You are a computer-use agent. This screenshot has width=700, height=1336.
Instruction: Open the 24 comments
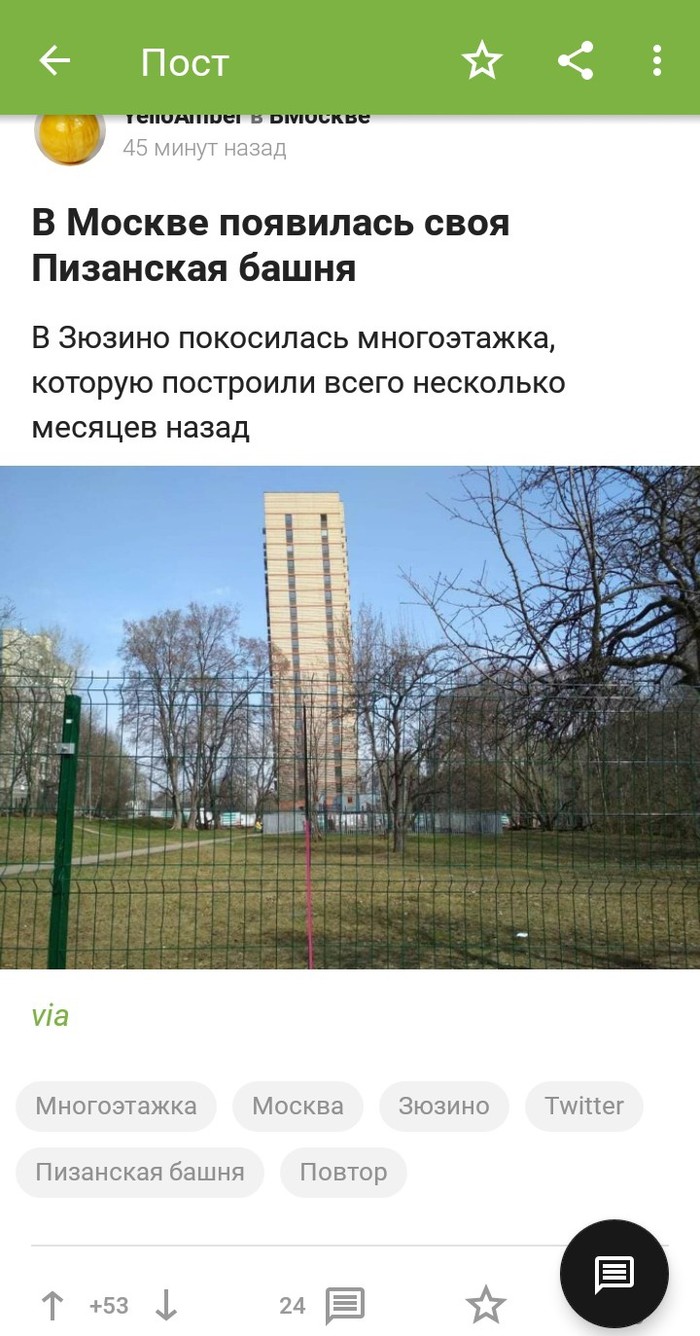point(322,1306)
